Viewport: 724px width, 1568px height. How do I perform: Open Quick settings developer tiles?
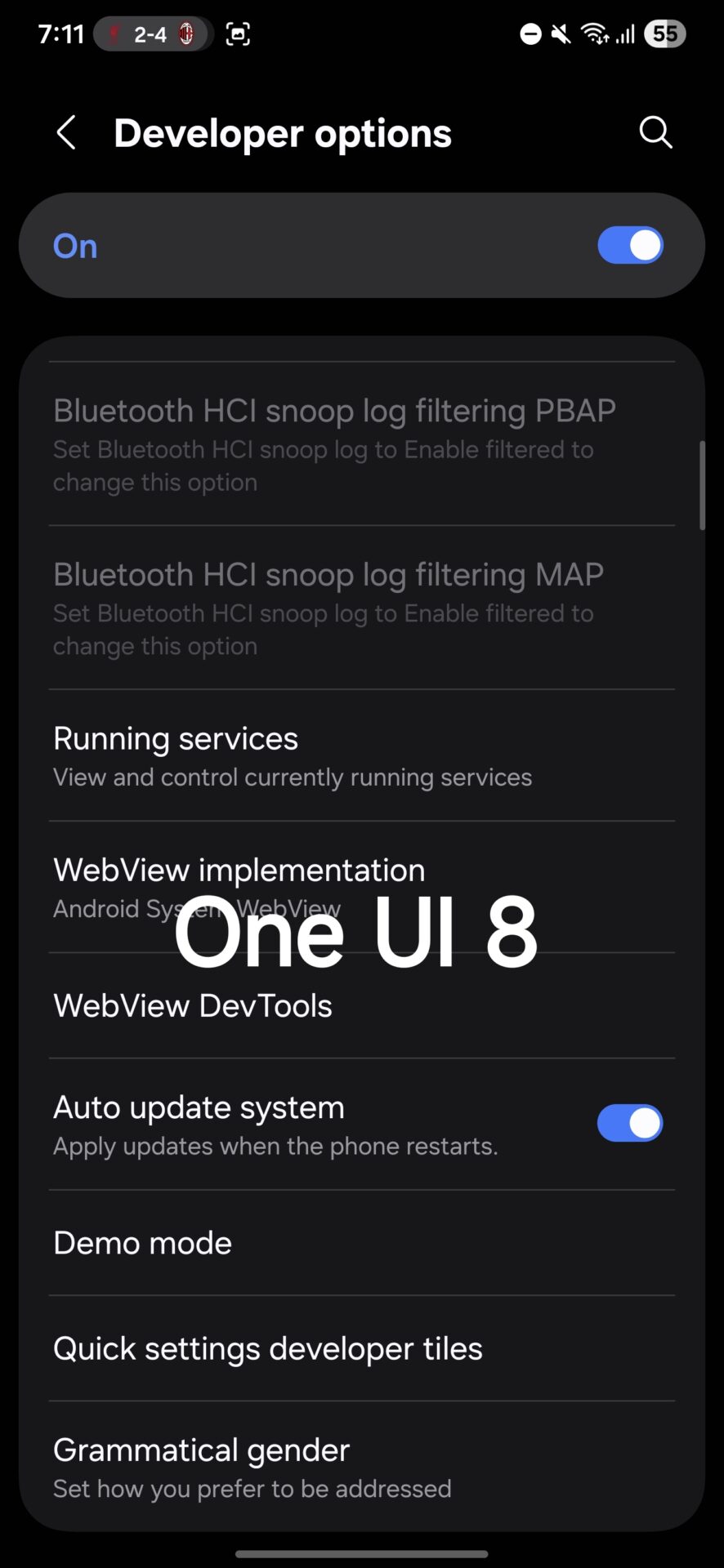pyautogui.click(x=362, y=1349)
